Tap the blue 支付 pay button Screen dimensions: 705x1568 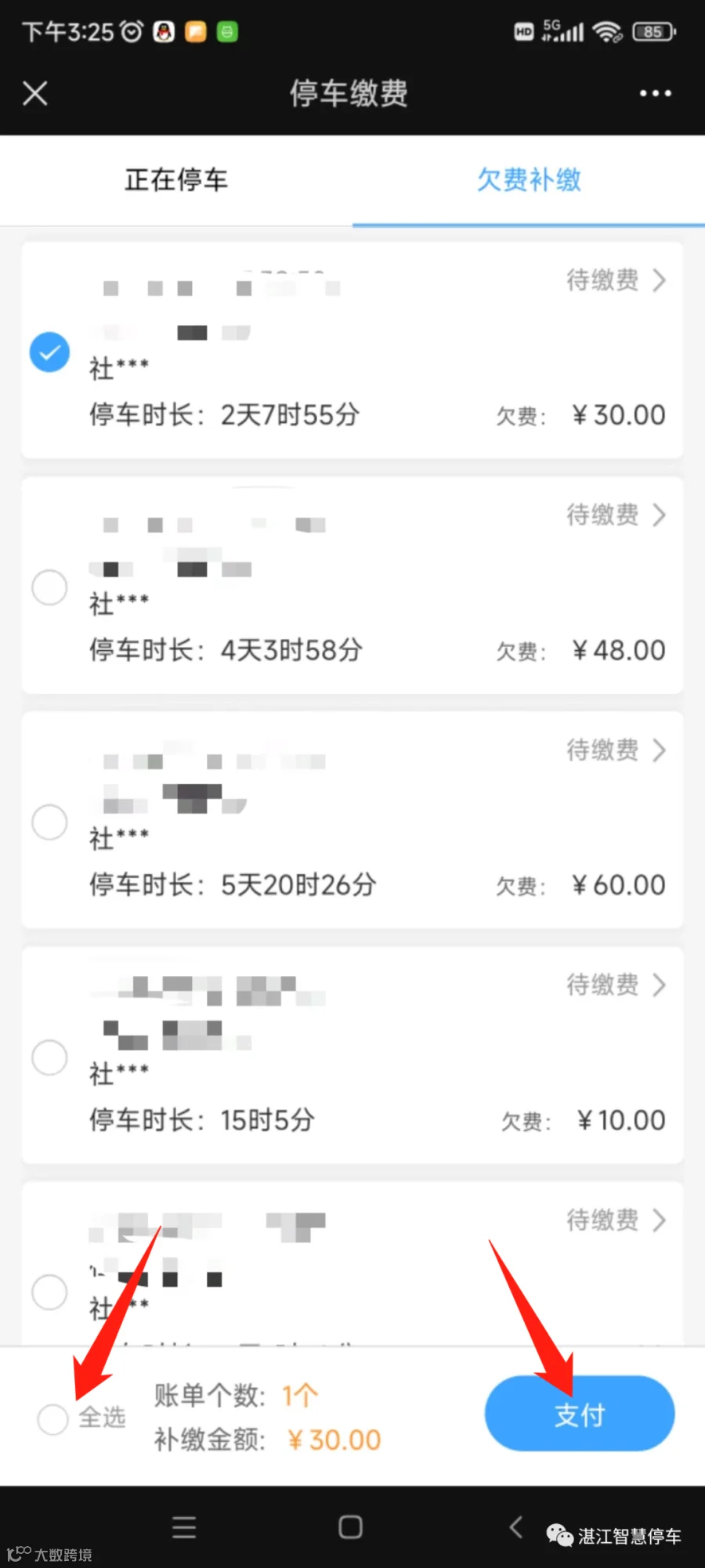580,1414
